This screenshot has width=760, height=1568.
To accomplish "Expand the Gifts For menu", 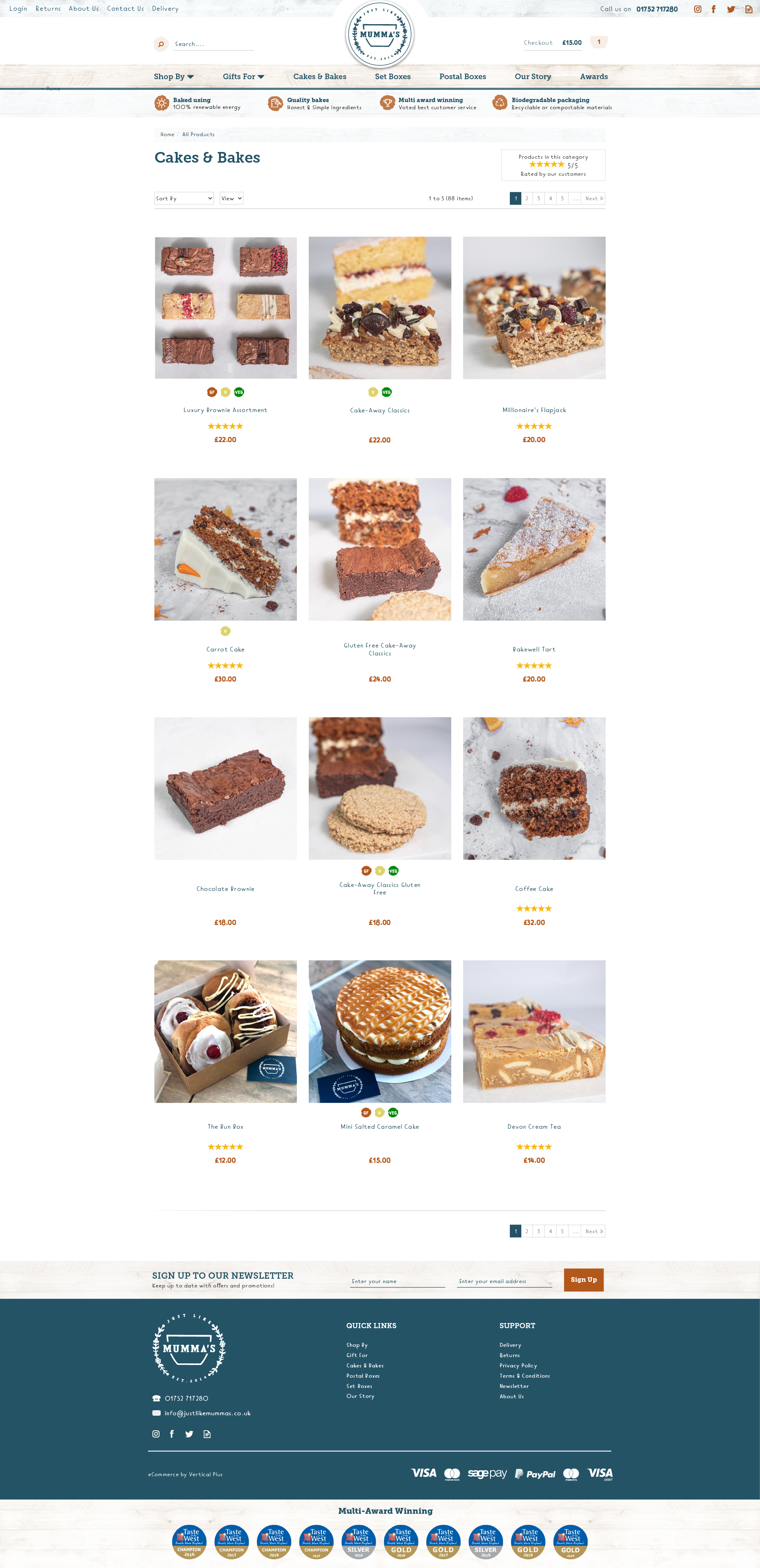I will [x=243, y=77].
